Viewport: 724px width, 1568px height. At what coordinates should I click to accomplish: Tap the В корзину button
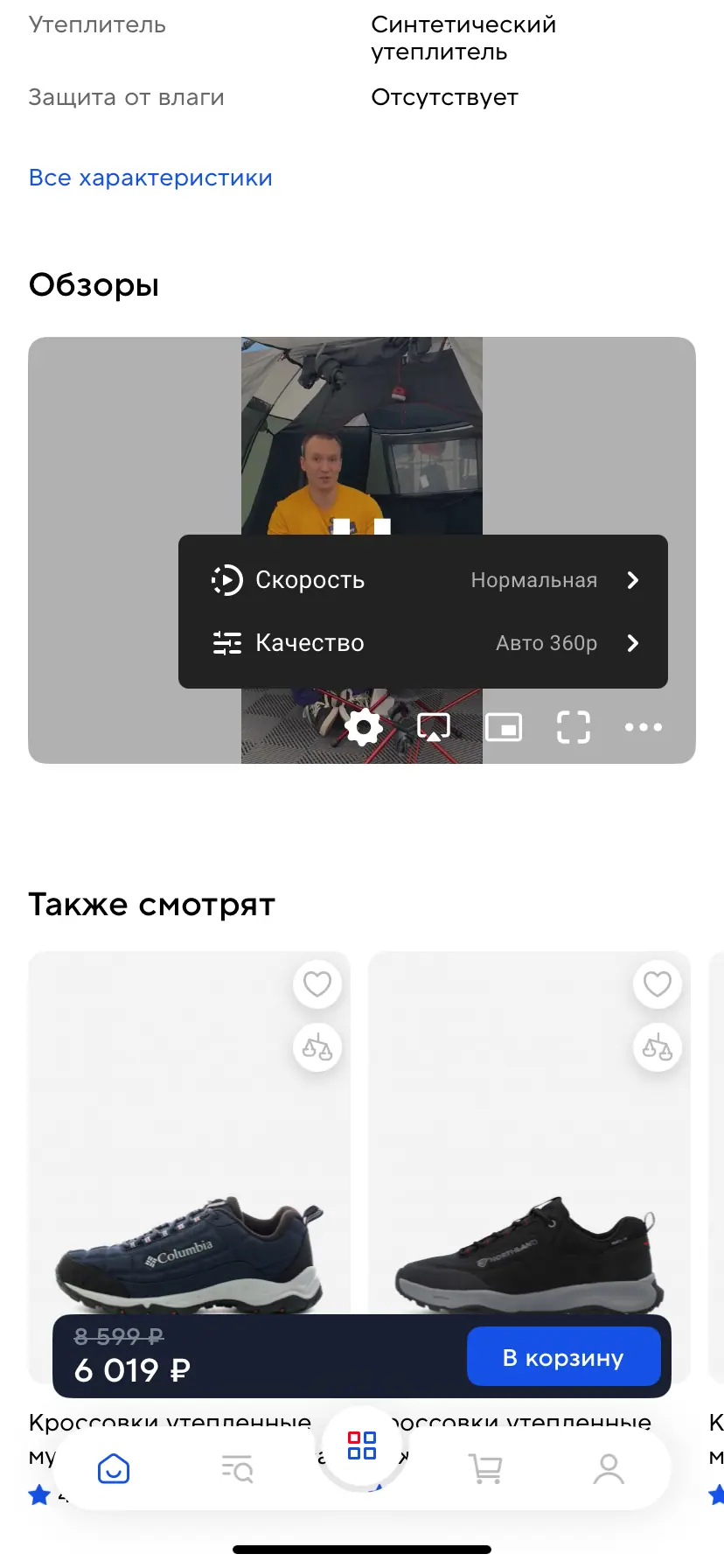(563, 1357)
